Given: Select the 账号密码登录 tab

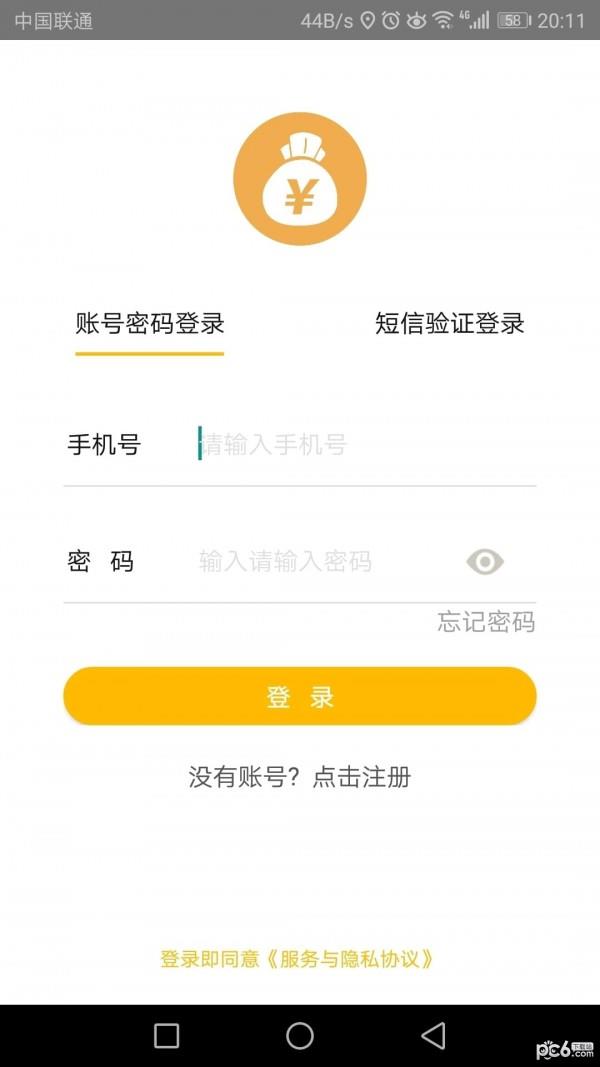Looking at the screenshot, I should 150,324.
